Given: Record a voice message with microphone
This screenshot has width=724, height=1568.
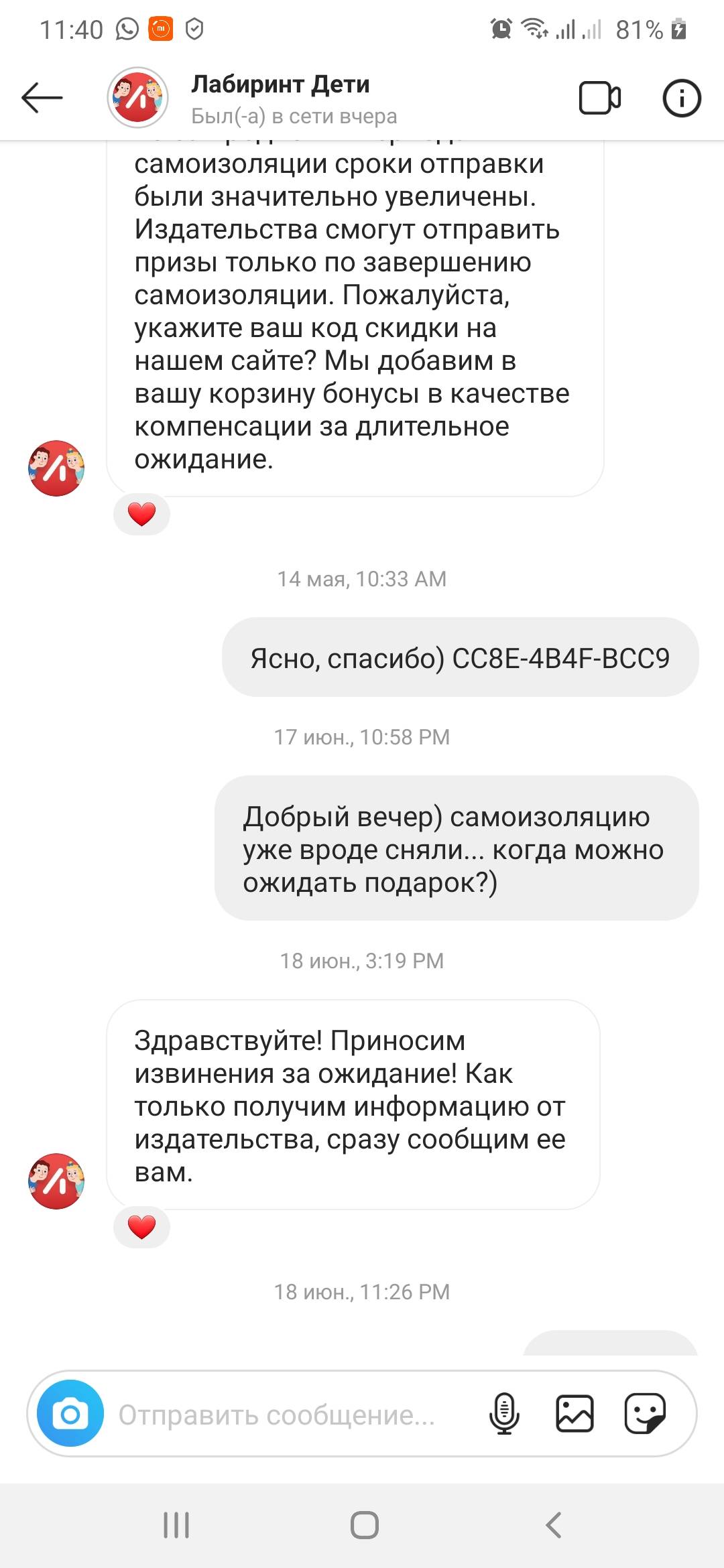Looking at the screenshot, I should 504,1414.
